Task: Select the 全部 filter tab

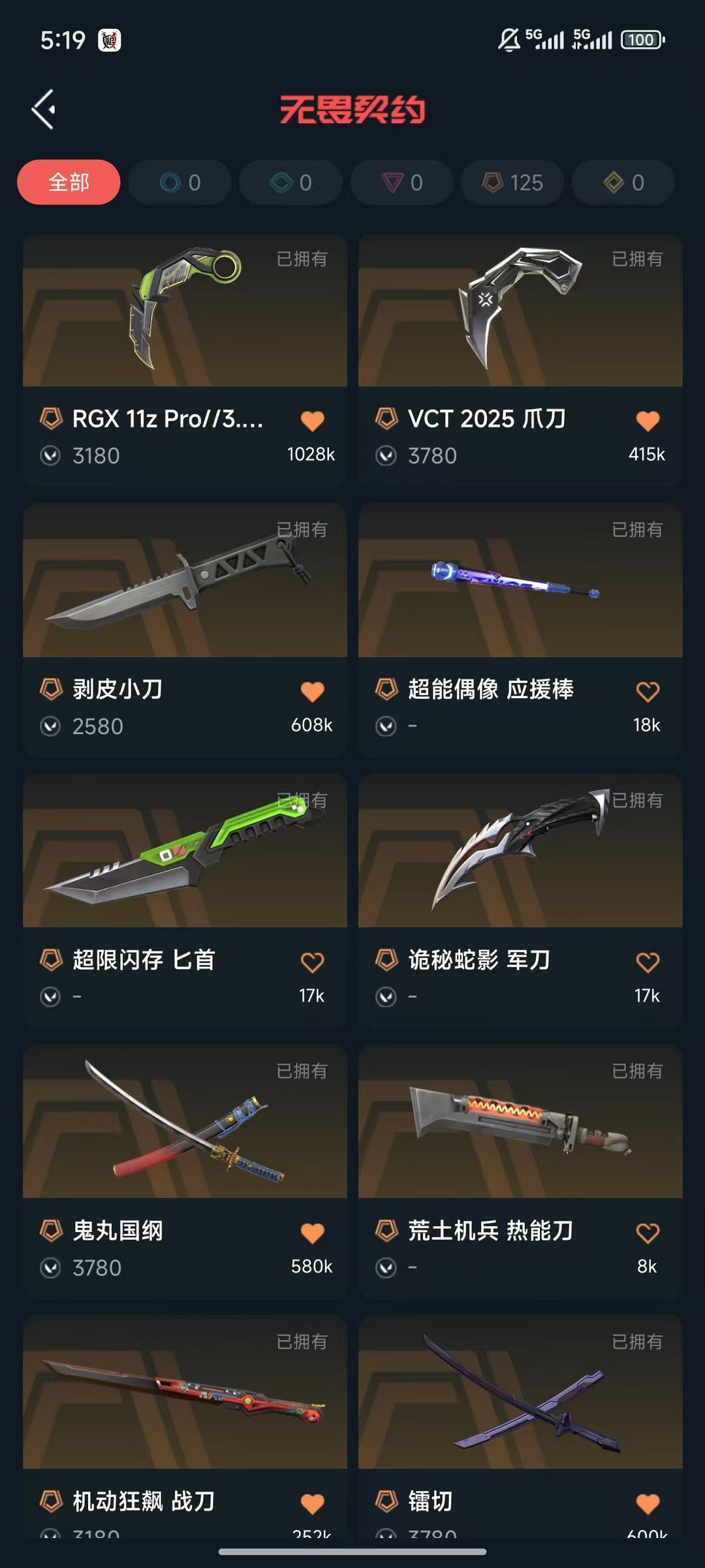Action: click(69, 182)
